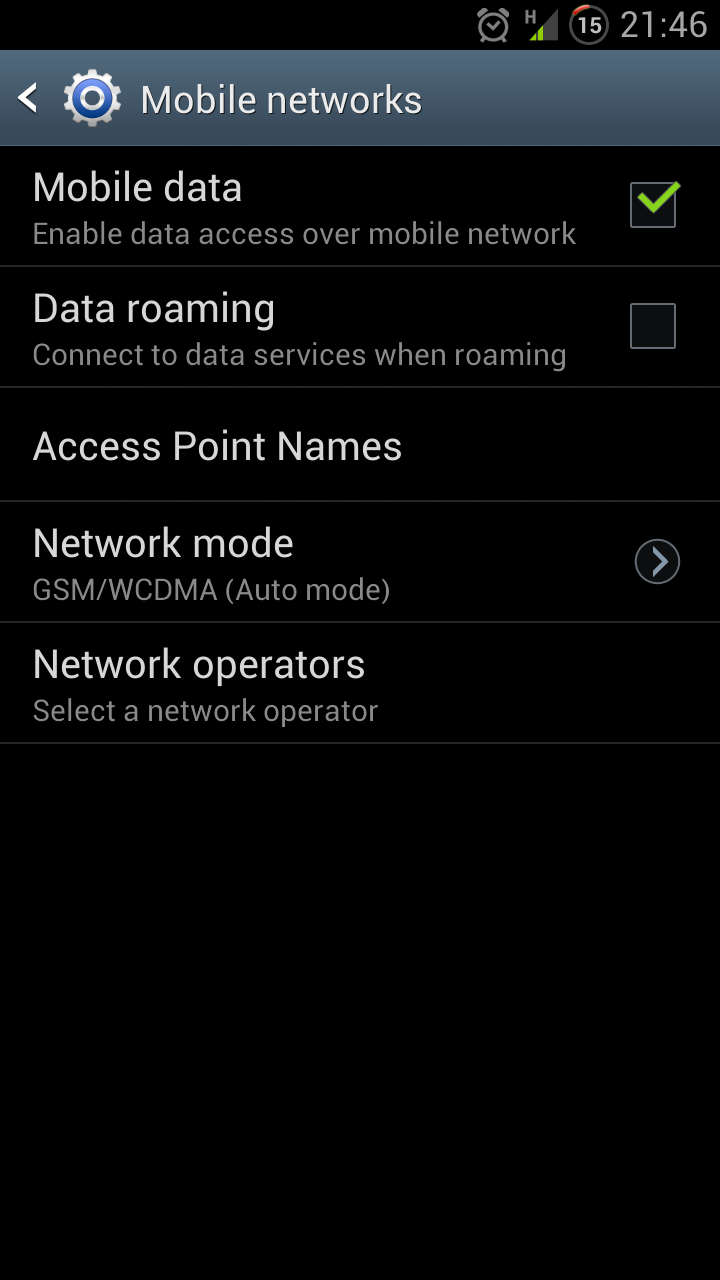Uncheck the Mobile data checkbox
Image resolution: width=720 pixels, height=1280 pixels.
coord(653,204)
